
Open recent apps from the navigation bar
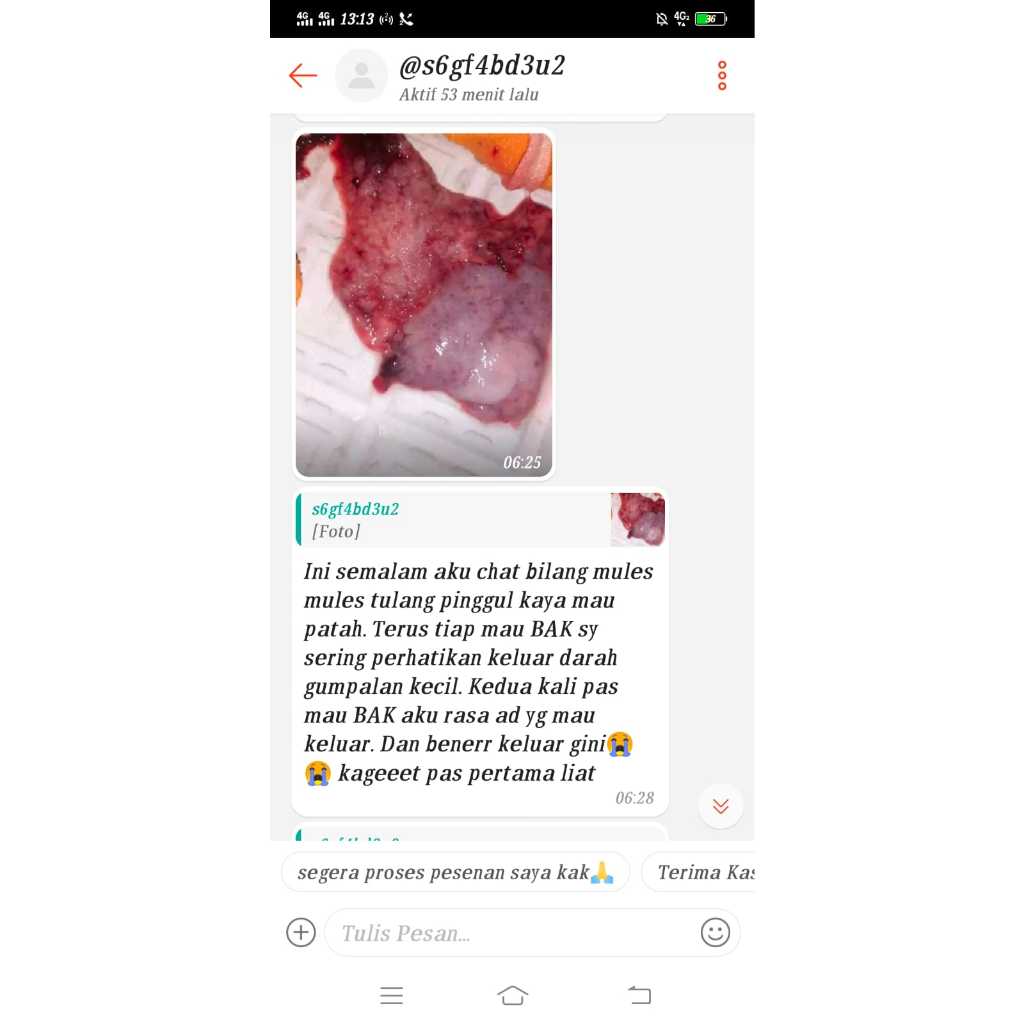391,995
